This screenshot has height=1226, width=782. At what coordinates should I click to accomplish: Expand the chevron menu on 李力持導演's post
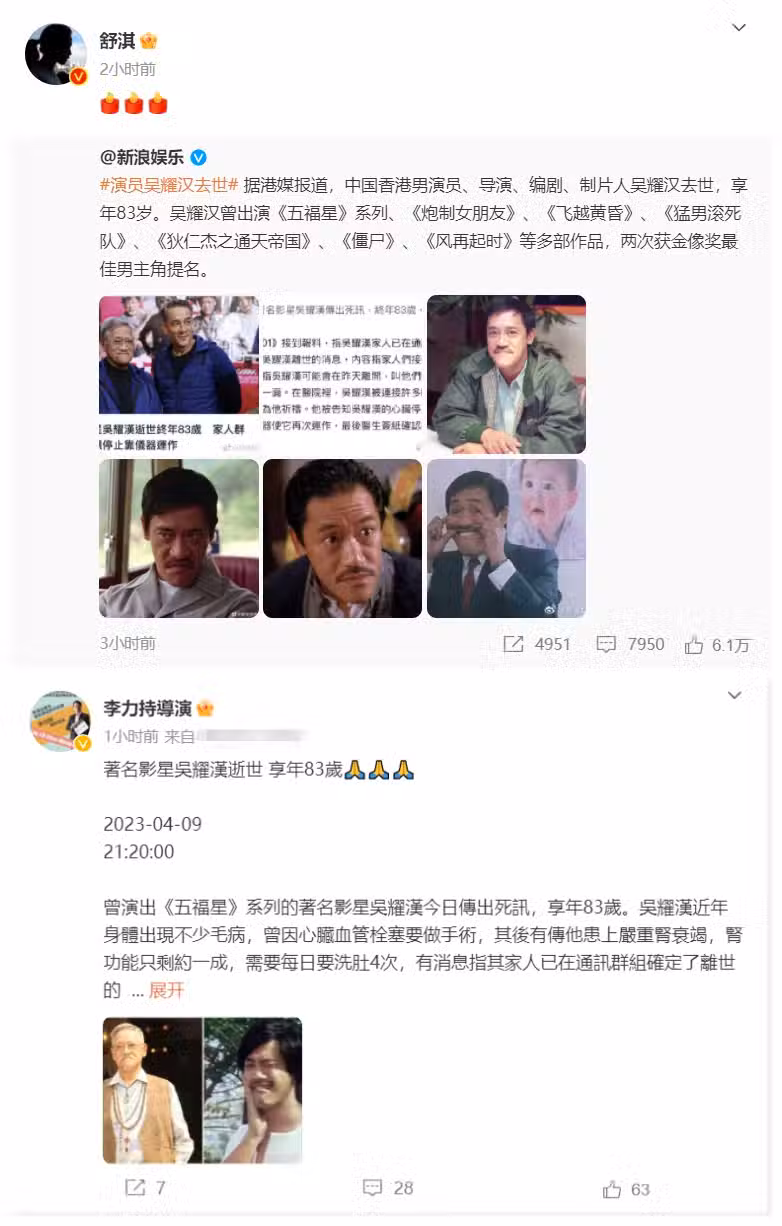pyautogui.click(x=734, y=695)
